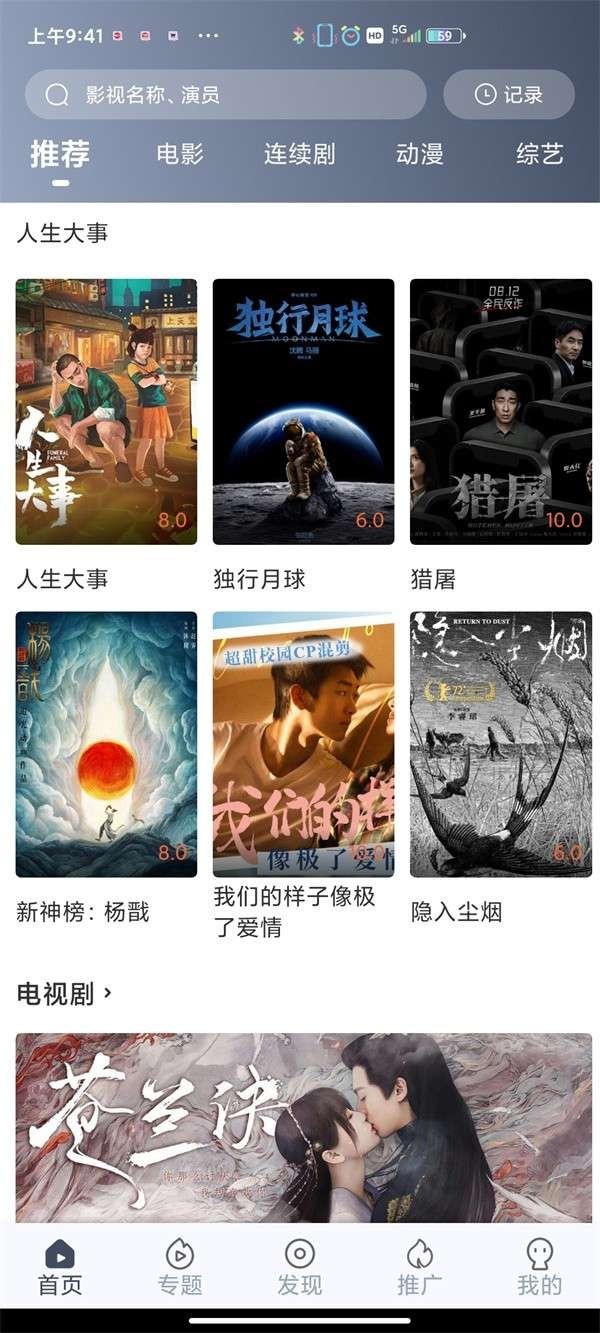
Task: View the 猎屠 movie
Action: [x=500, y=411]
